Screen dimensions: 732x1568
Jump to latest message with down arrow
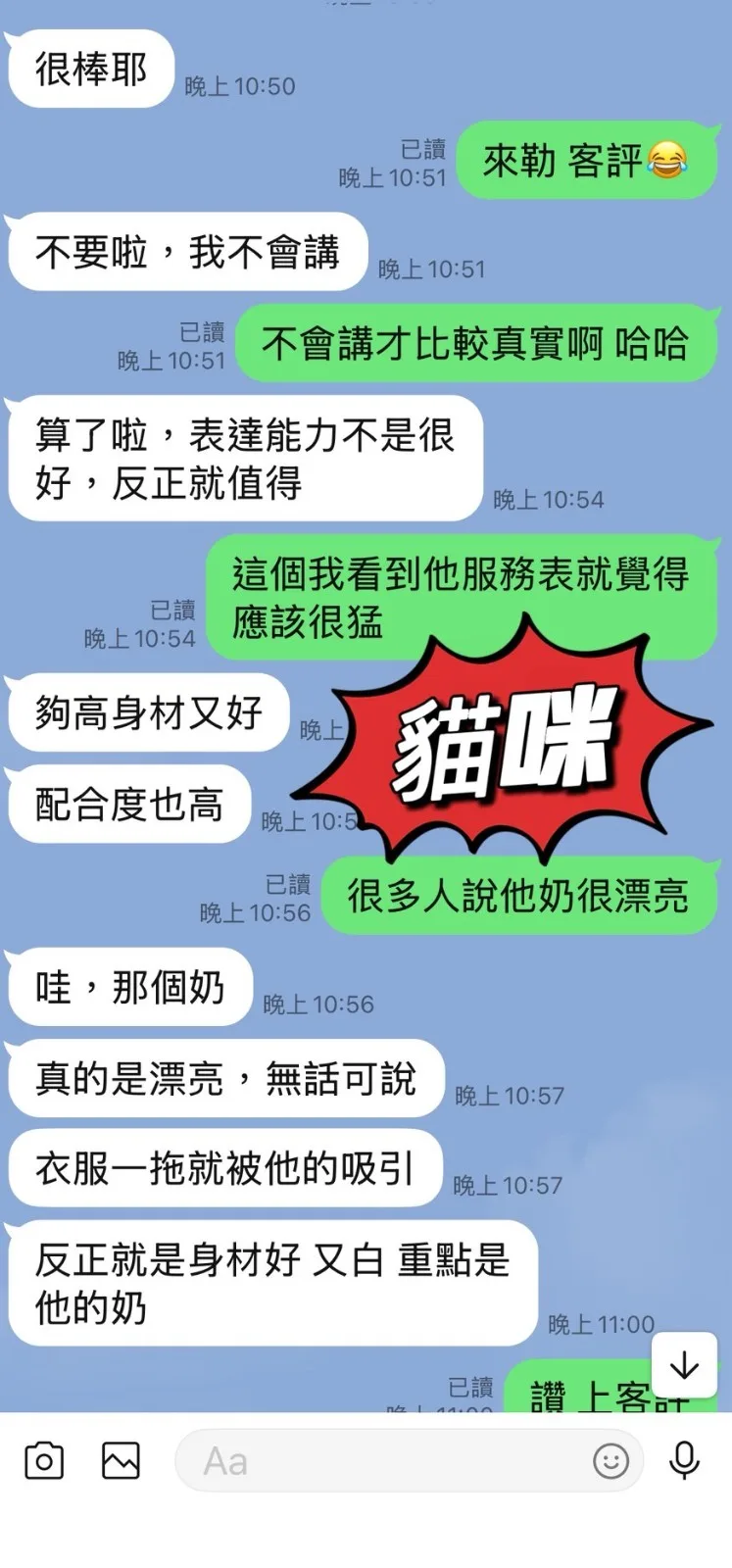(x=684, y=1365)
